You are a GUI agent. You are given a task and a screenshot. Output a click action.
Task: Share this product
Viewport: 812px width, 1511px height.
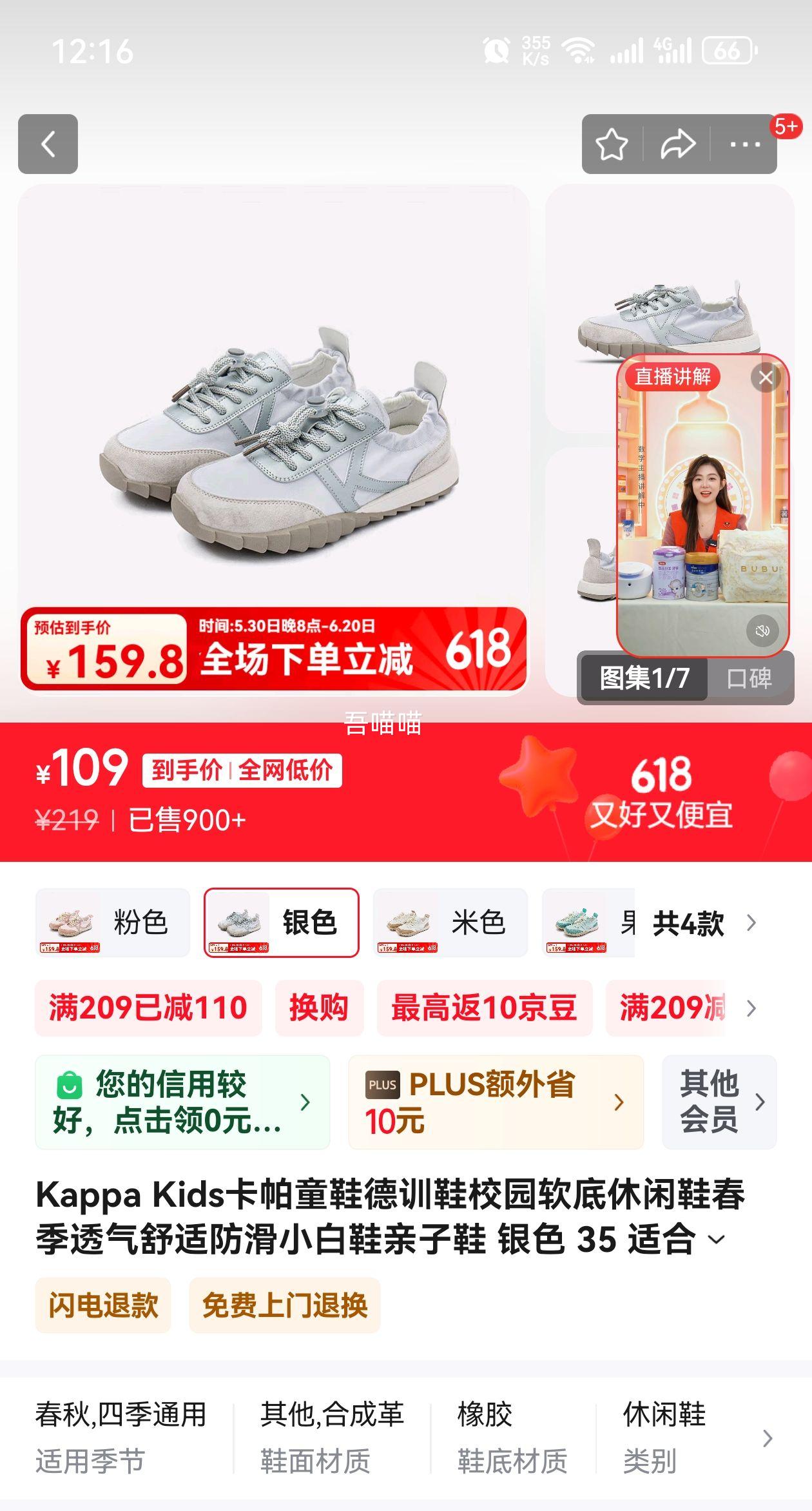677,144
